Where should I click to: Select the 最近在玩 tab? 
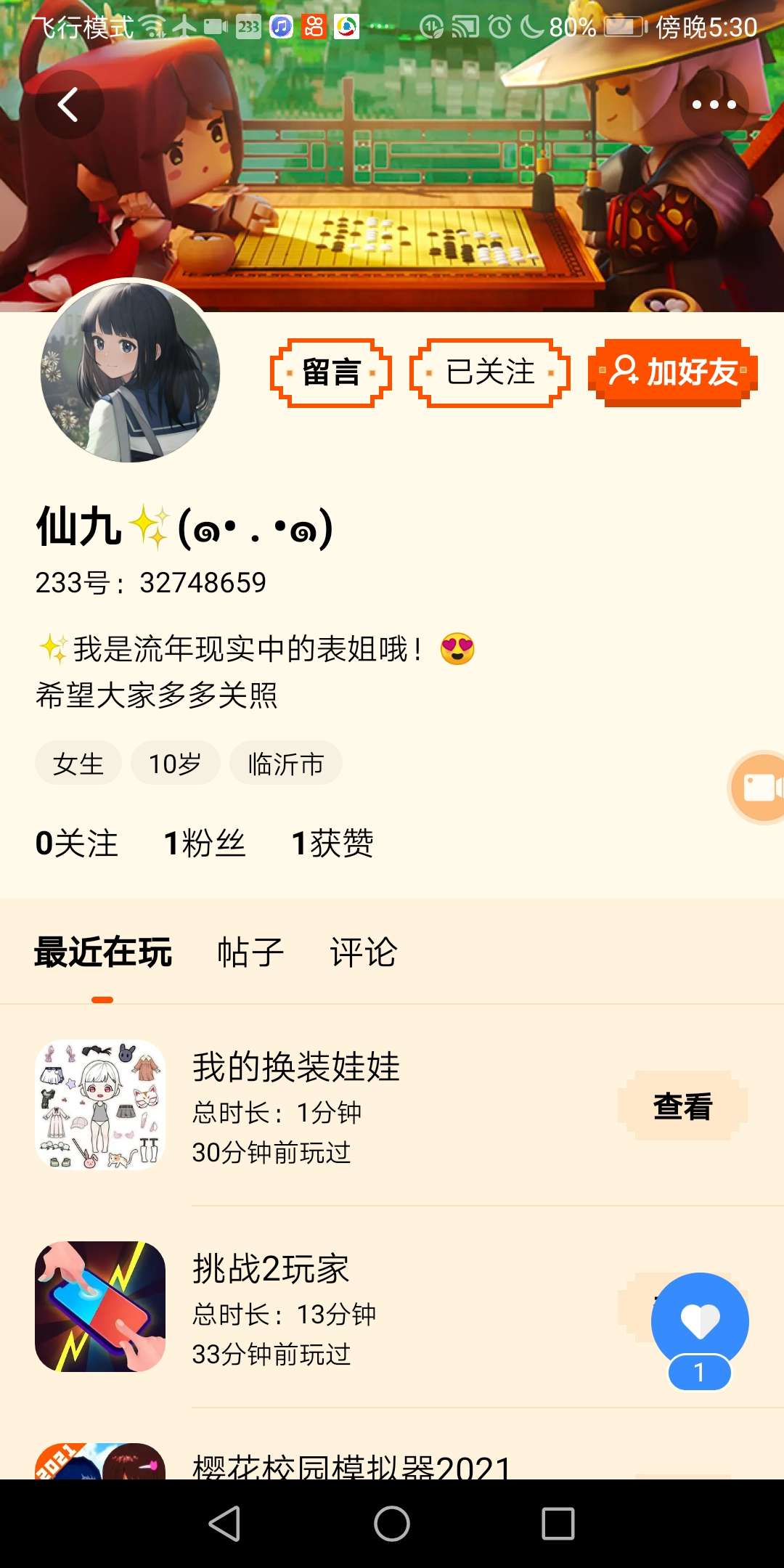pyautogui.click(x=103, y=952)
